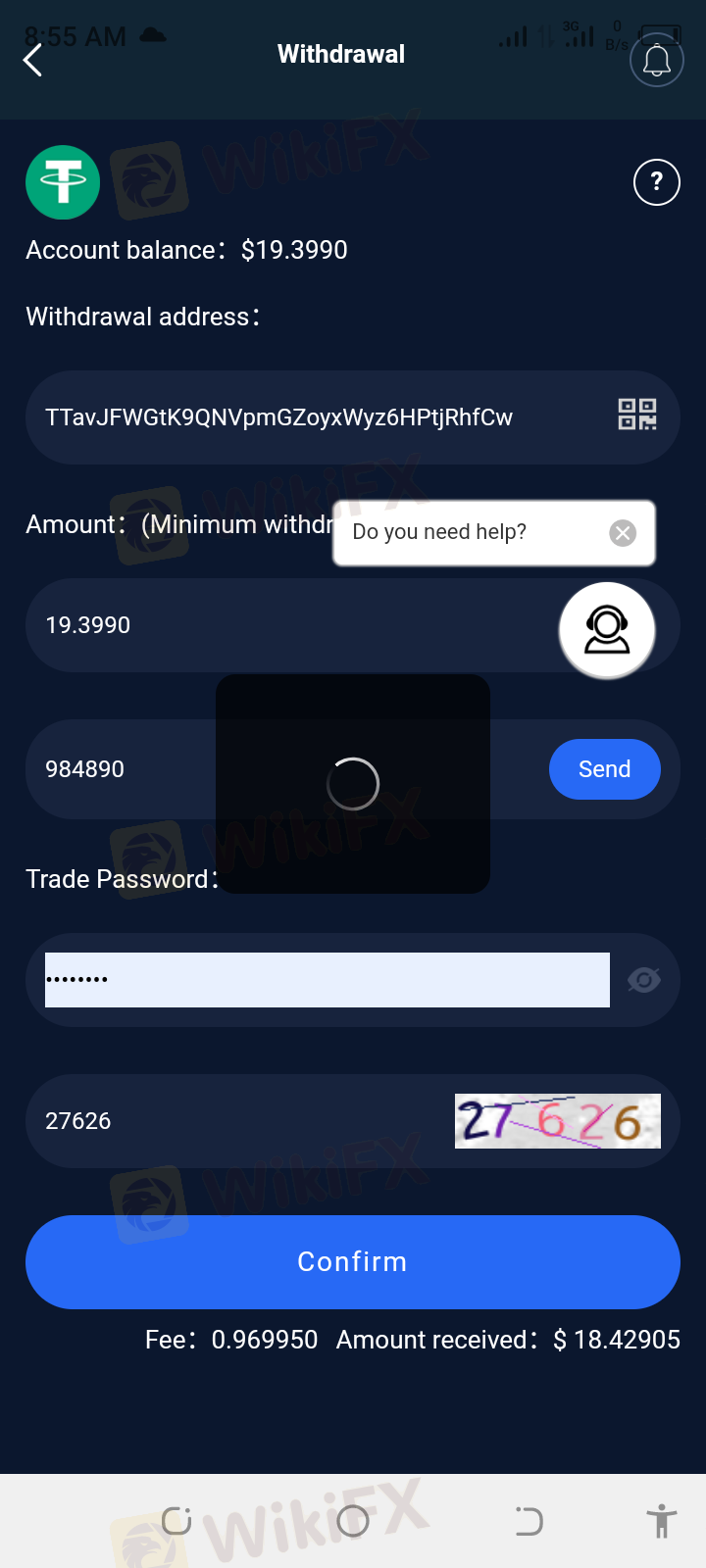Open customer support headset button

coord(607,630)
